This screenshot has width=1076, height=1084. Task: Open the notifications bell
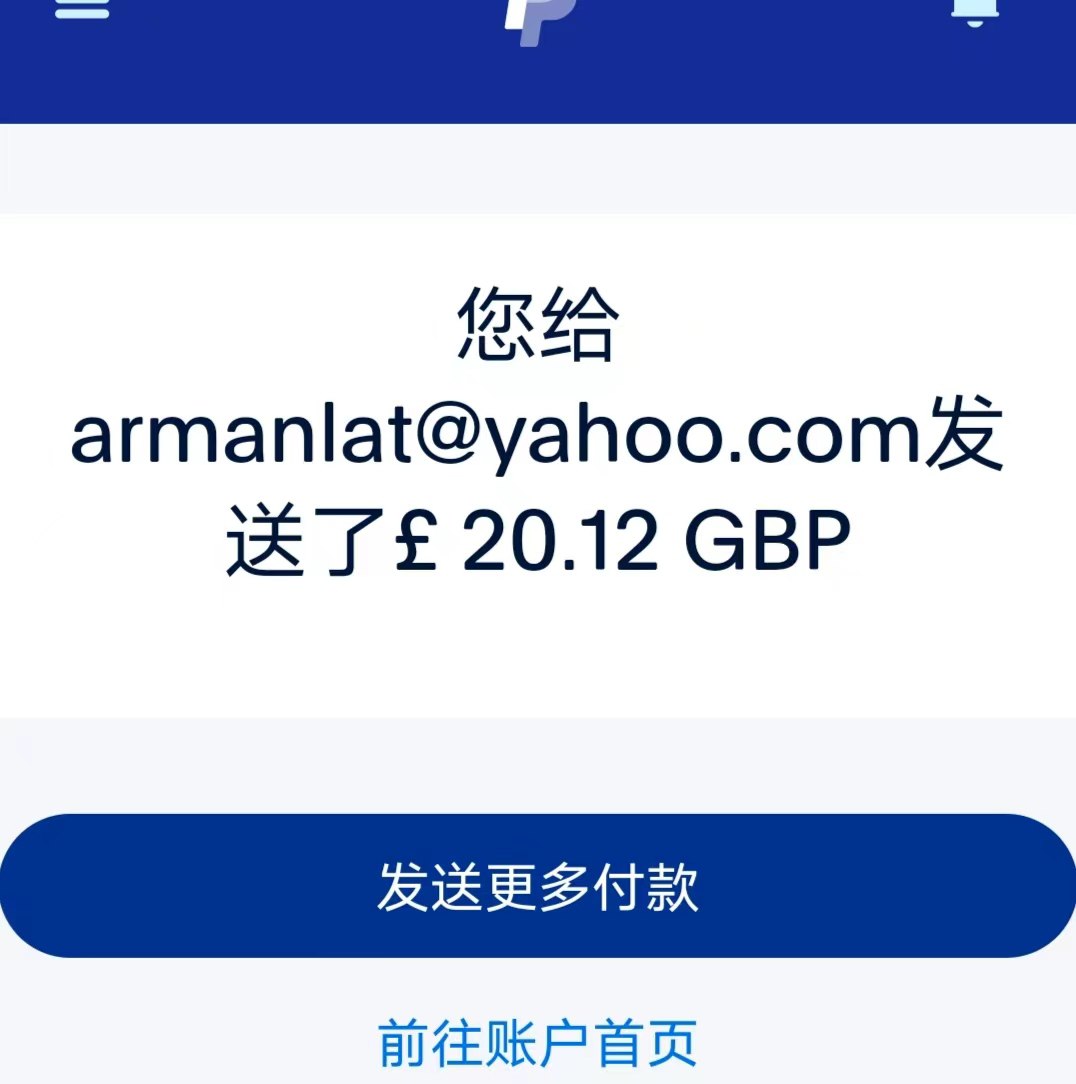click(x=975, y=10)
